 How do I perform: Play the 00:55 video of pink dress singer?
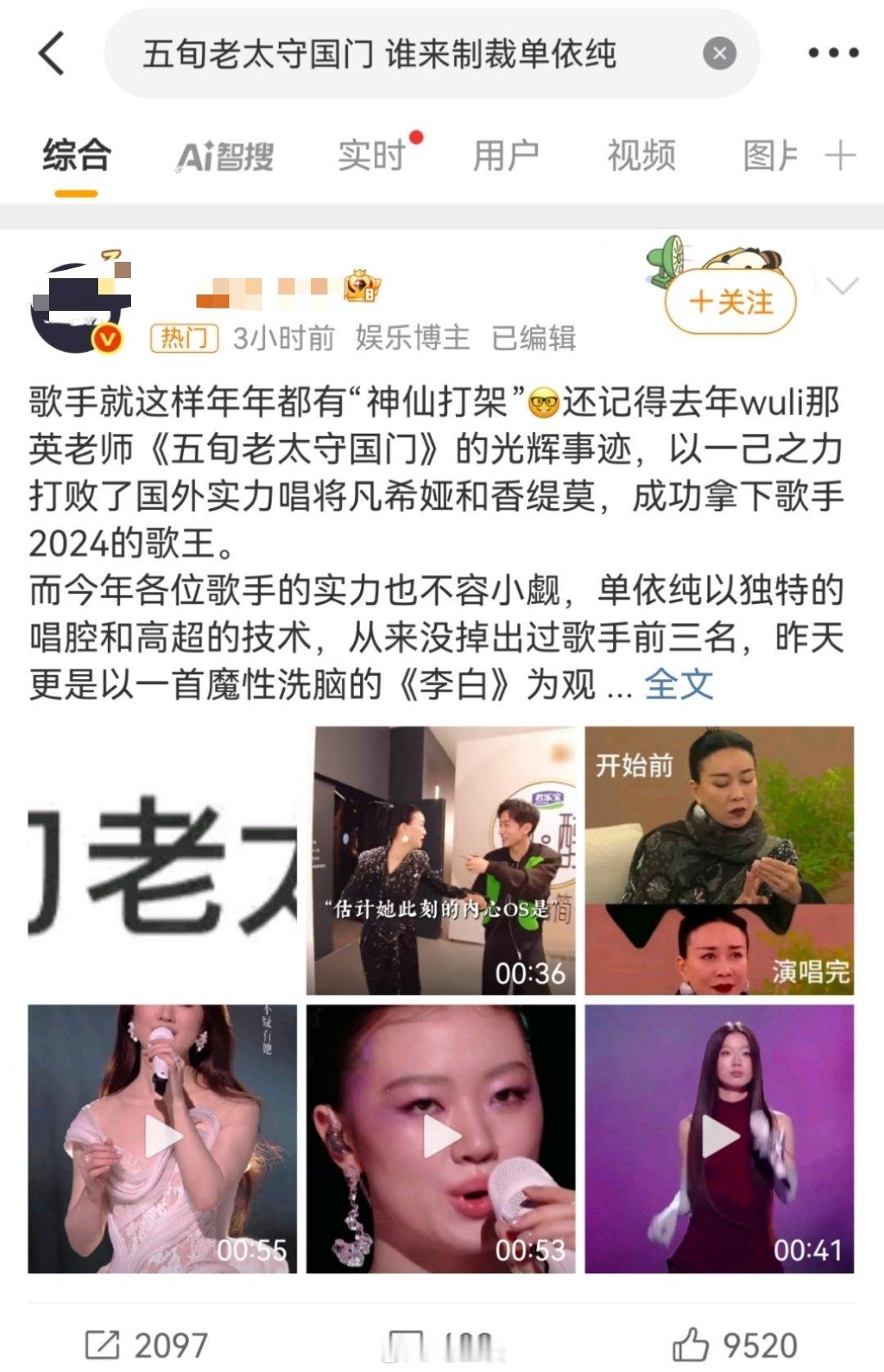pyautogui.click(x=162, y=1138)
